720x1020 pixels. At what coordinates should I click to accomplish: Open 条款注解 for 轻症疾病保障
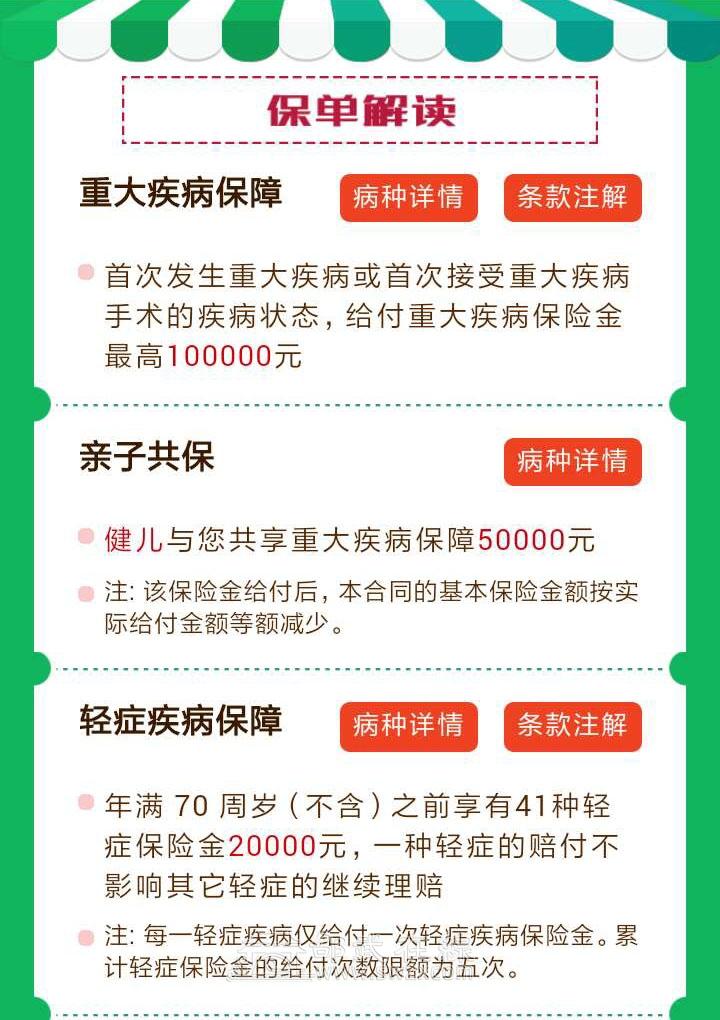pyautogui.click(x=572, y=726)
